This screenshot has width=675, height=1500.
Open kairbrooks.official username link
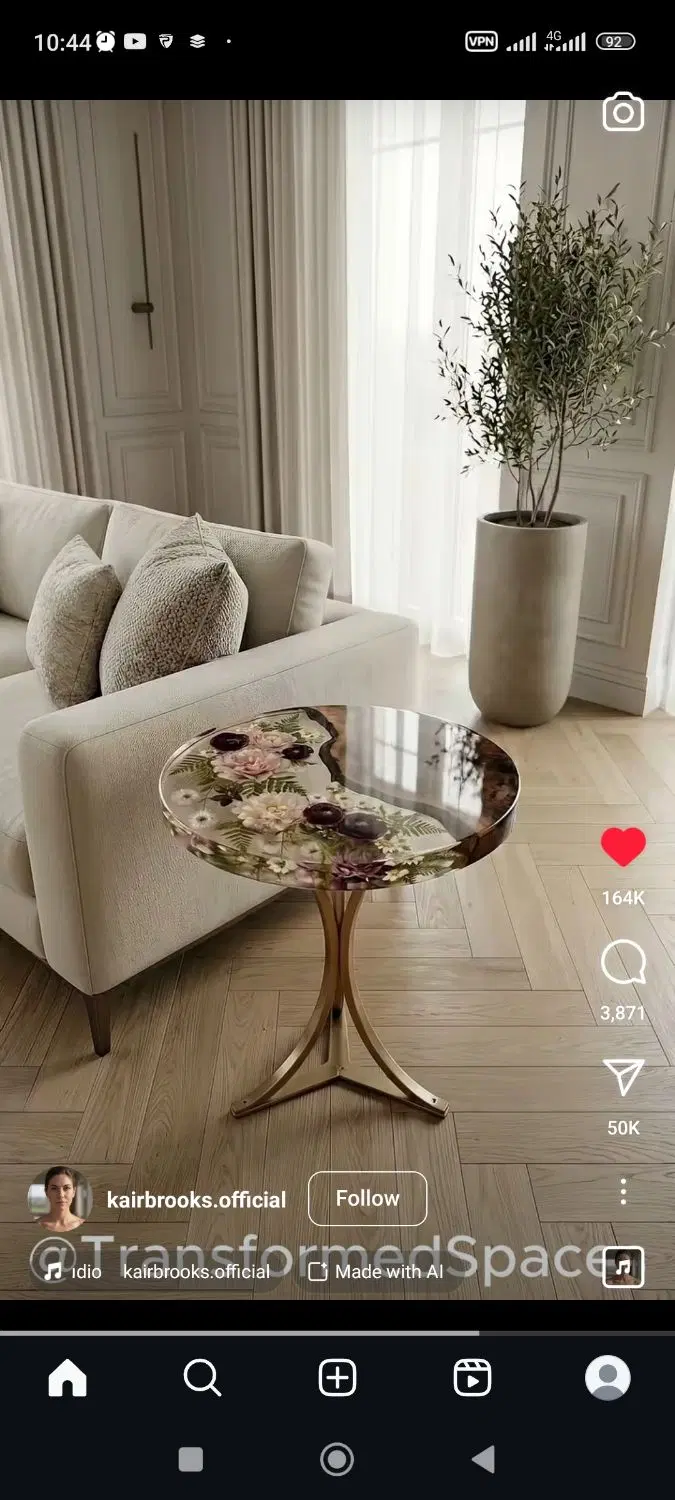click(x=196, y=1200)
